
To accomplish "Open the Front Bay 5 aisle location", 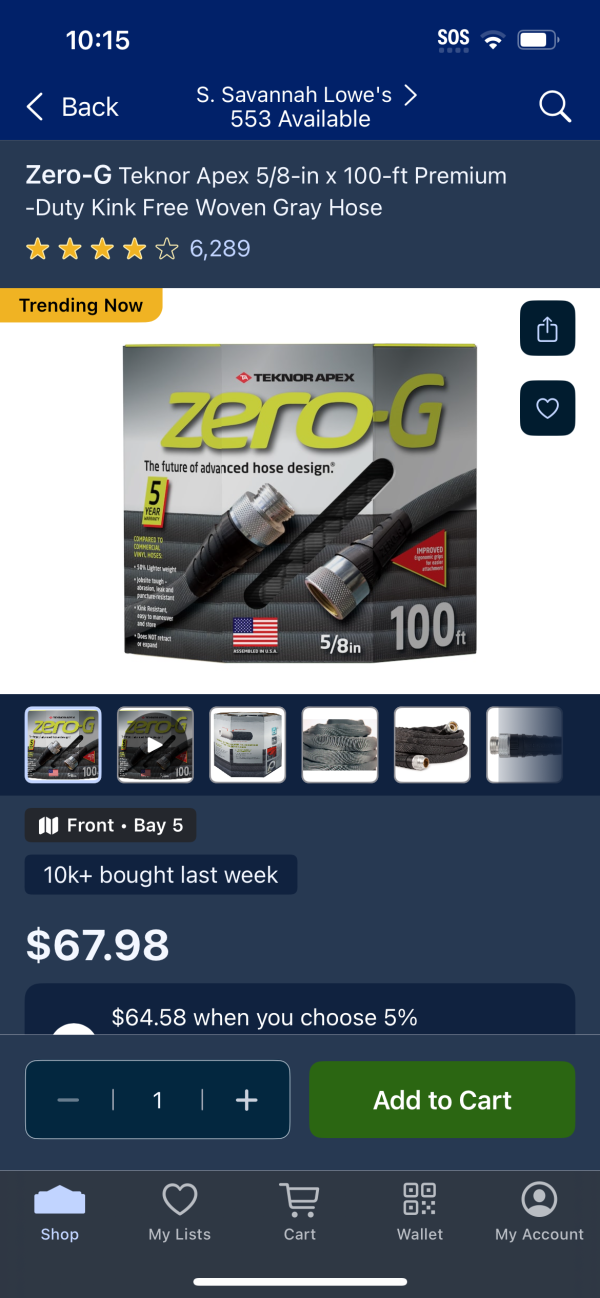I will (x=111, y=825).
